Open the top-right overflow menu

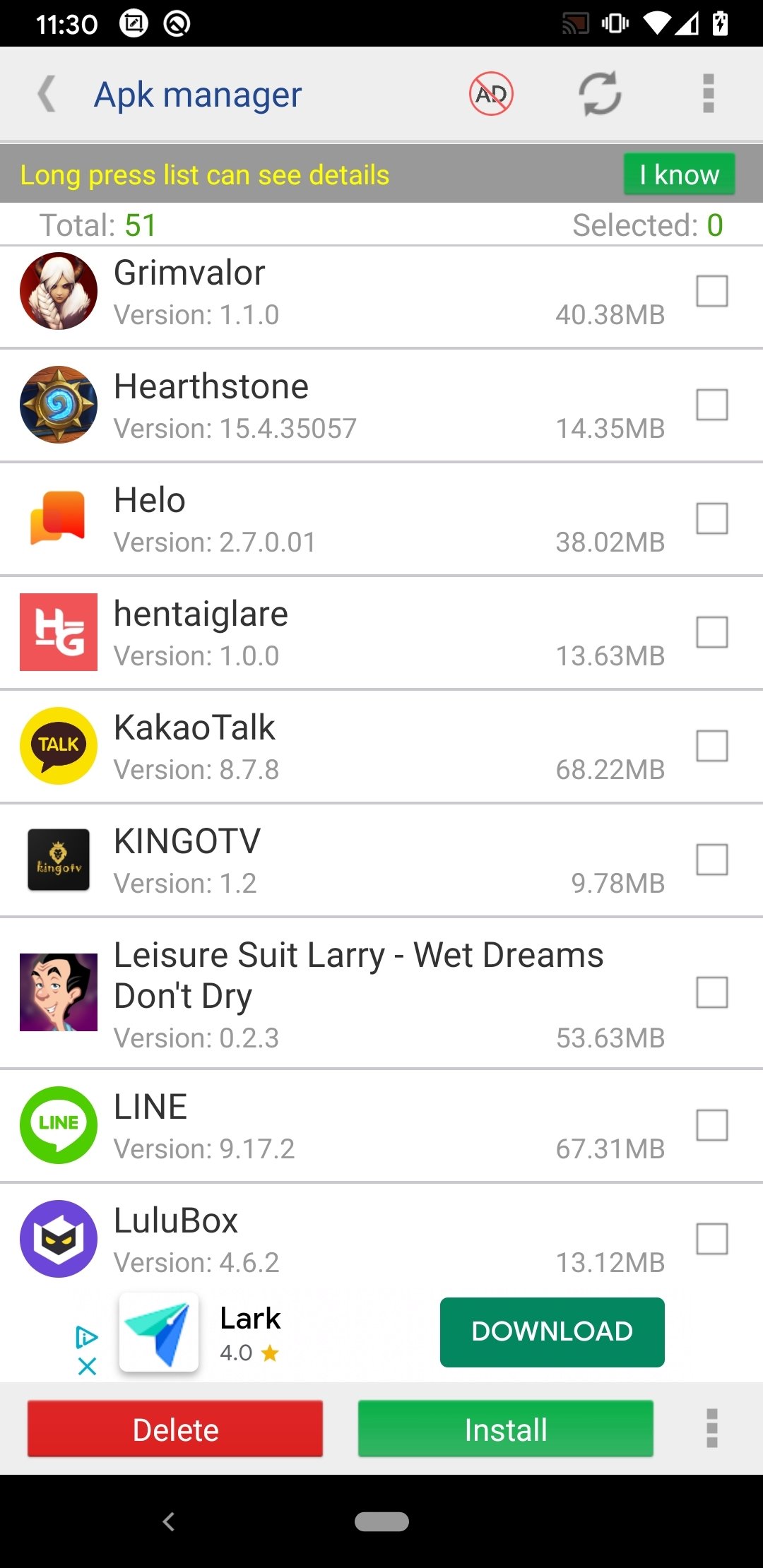709,94
